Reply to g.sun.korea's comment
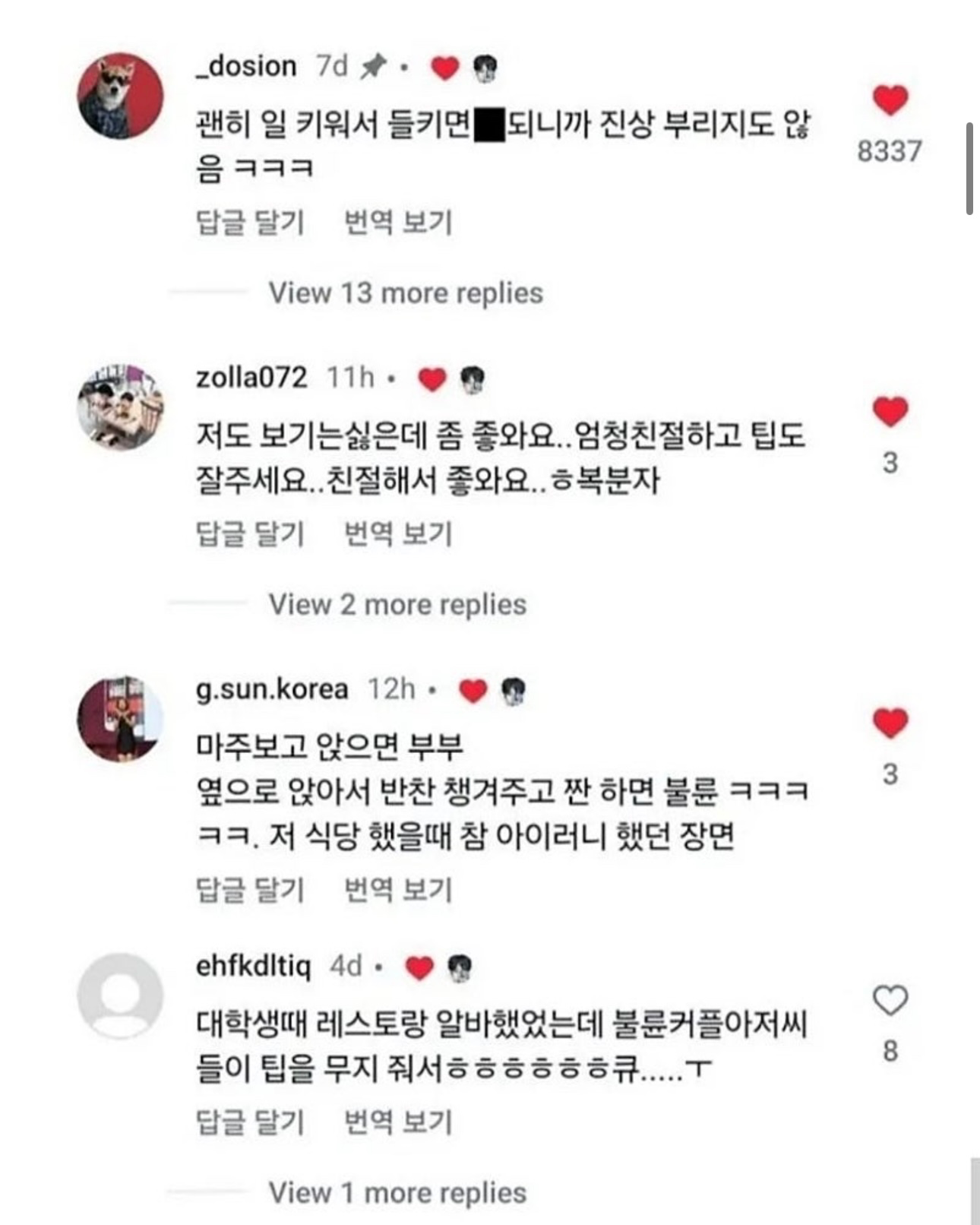Image resolution: width=980 pixels, height=1225 pixels. [x=250, y=889]
